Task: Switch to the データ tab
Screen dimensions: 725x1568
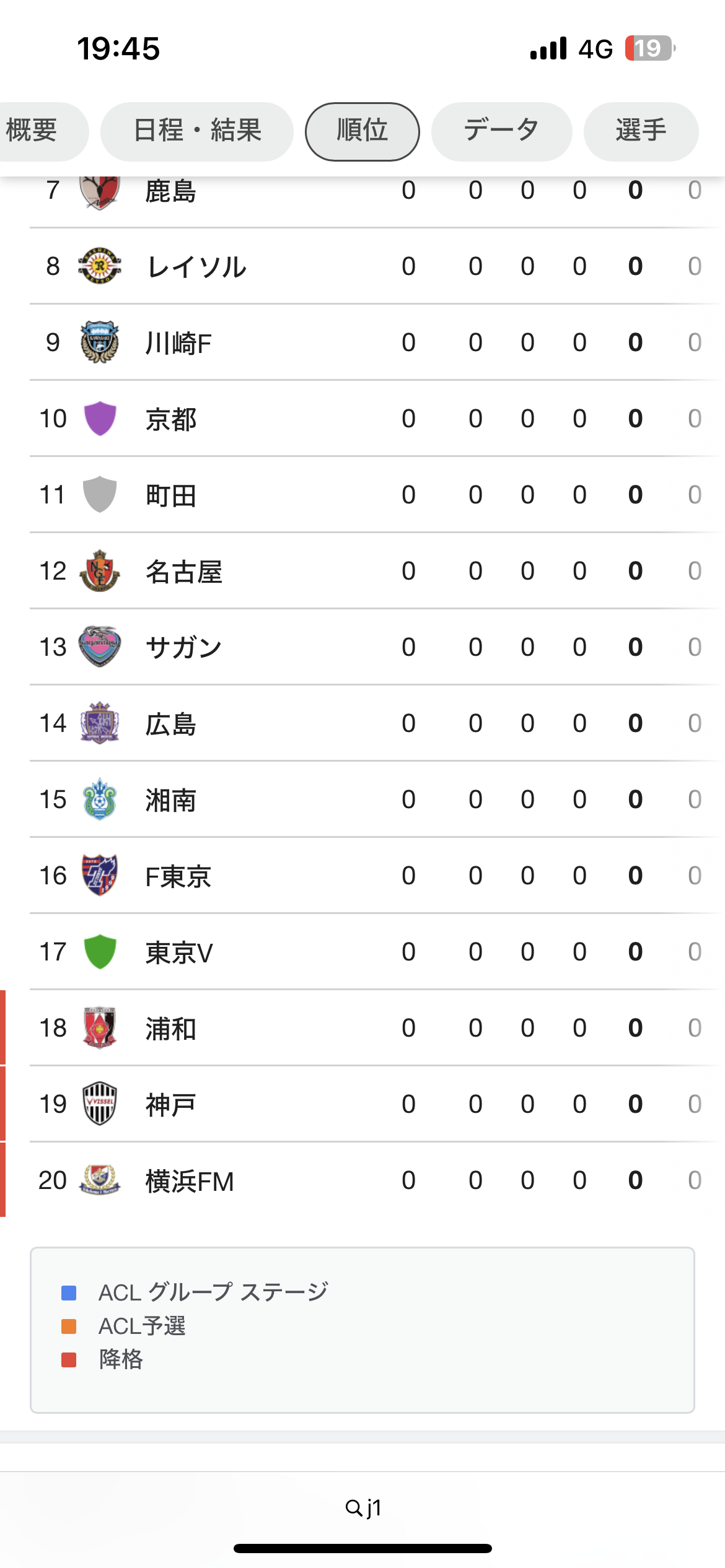Action: (502, 131)
